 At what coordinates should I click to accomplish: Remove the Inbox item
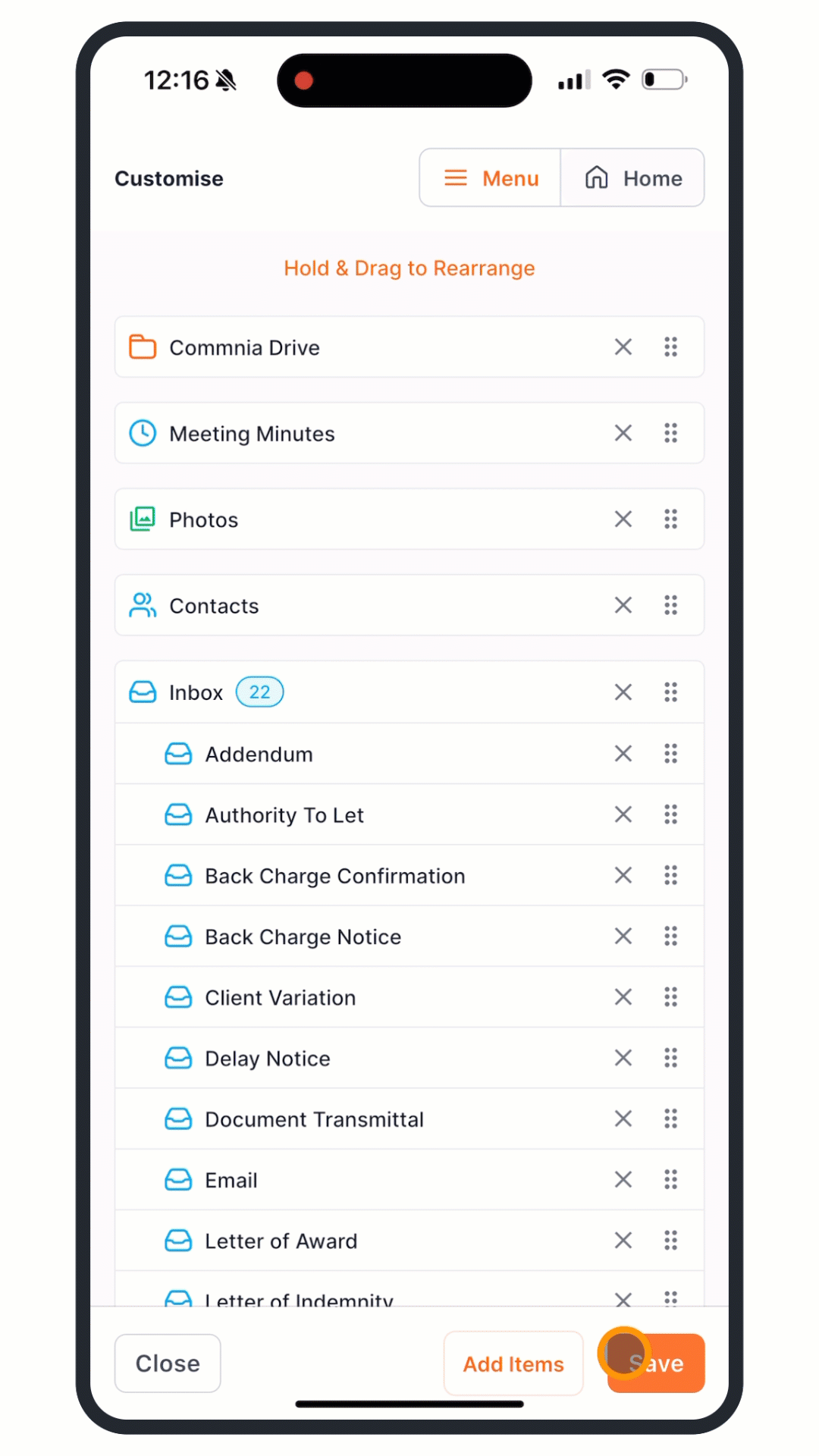click(x=623, y=692)
